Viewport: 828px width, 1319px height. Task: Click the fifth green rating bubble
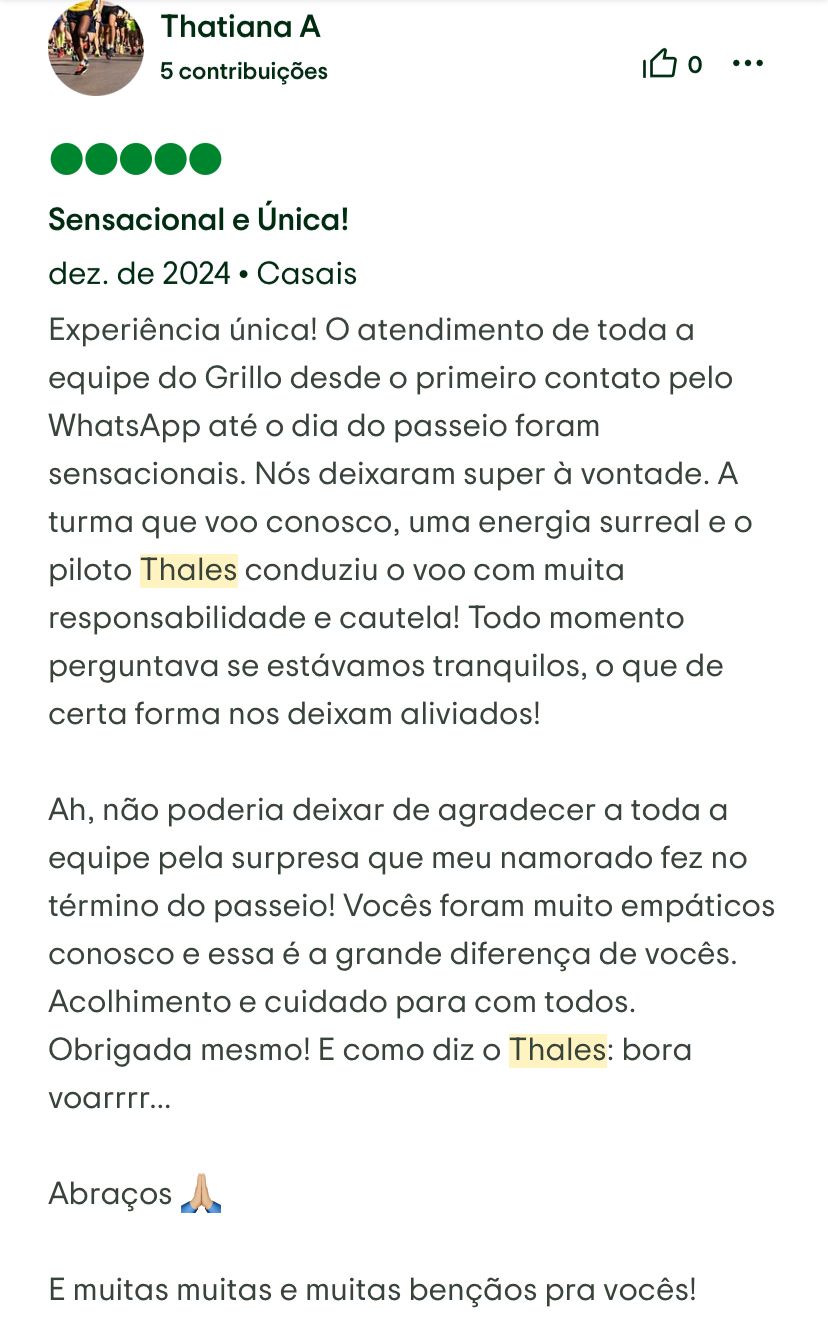pyautogui.click(x=206, y=158)
